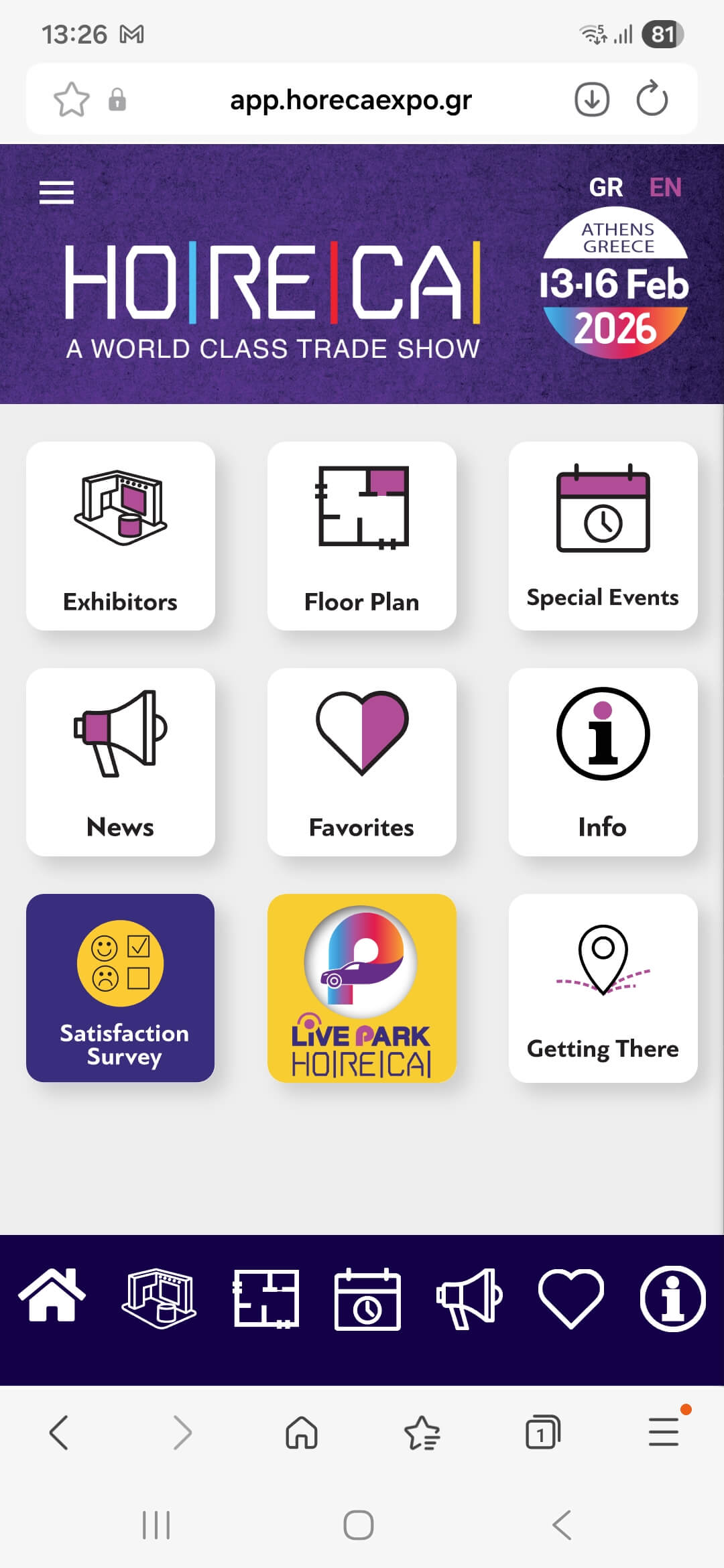Select the megaphone news icon in bottom bar

[469, 1299]
